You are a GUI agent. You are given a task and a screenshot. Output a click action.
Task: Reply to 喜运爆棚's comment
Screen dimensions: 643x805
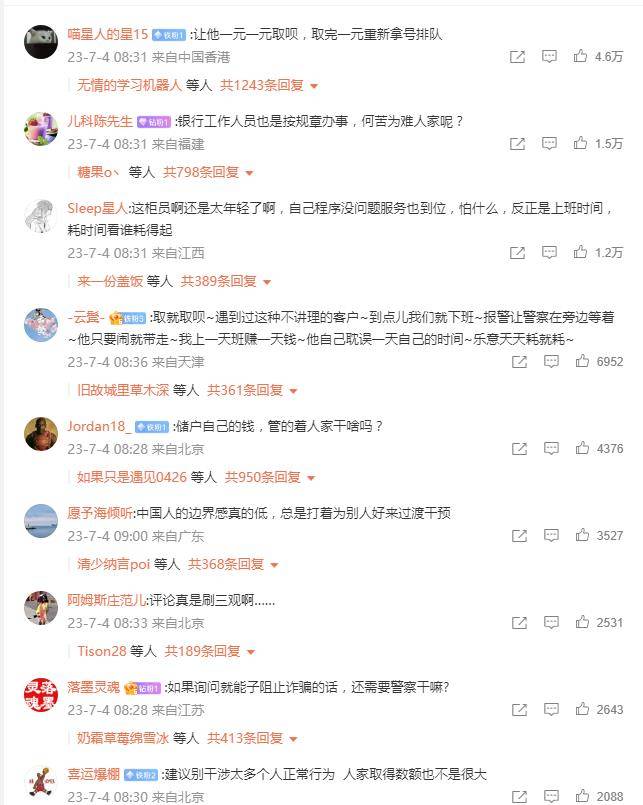click(549, 797)
